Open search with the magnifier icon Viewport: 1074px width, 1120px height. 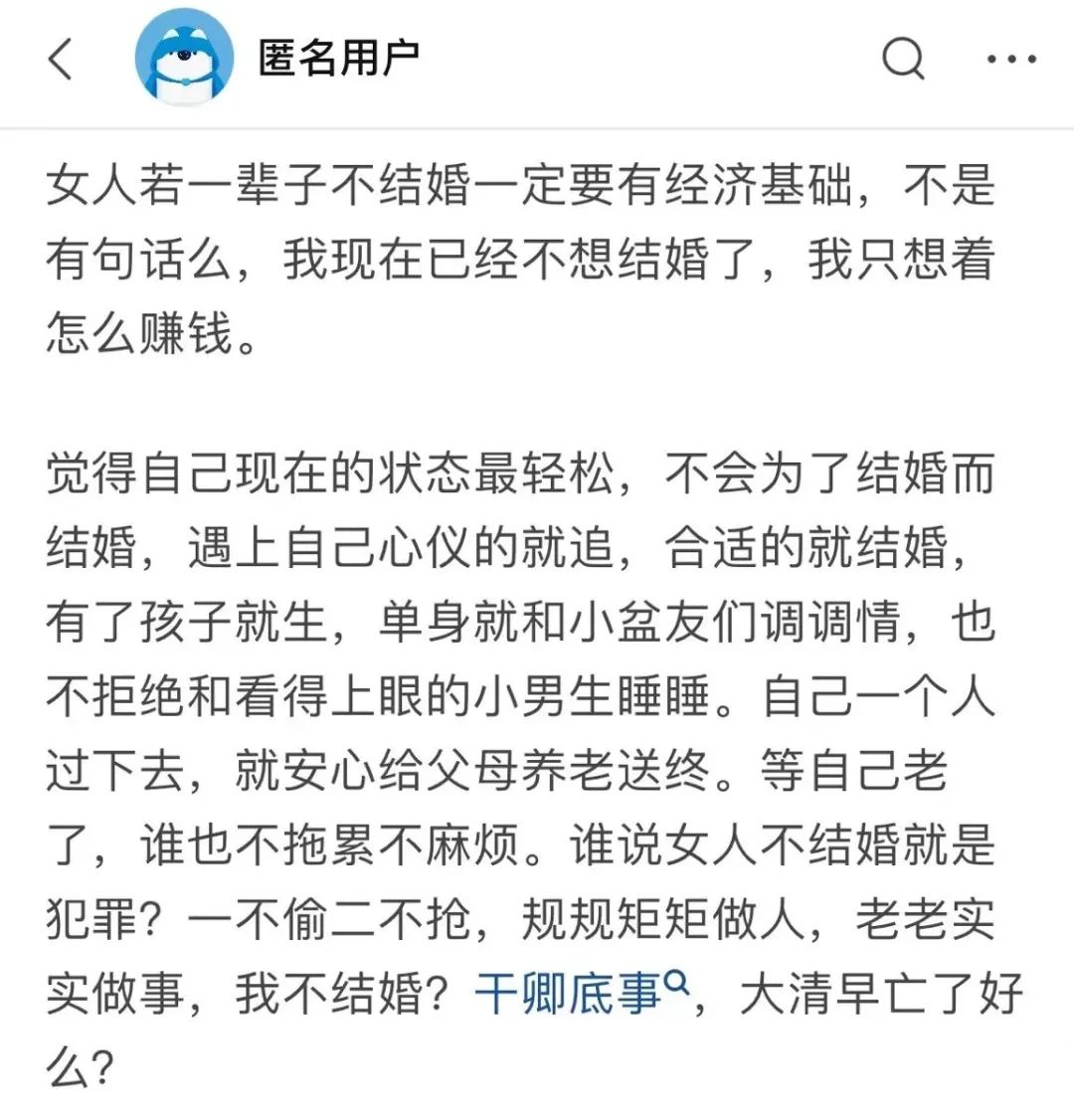point(903,60)
